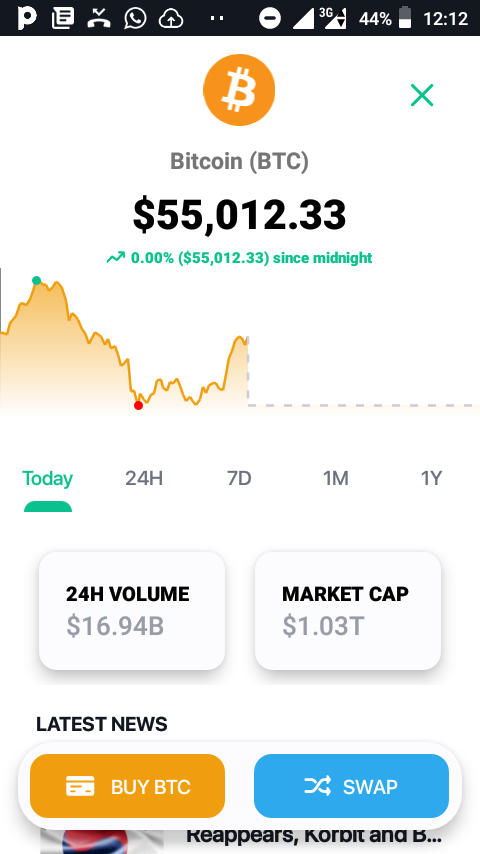
Task: Close the Bitcoin details screen
Action: pyautogui.click(x=422, y=95)
